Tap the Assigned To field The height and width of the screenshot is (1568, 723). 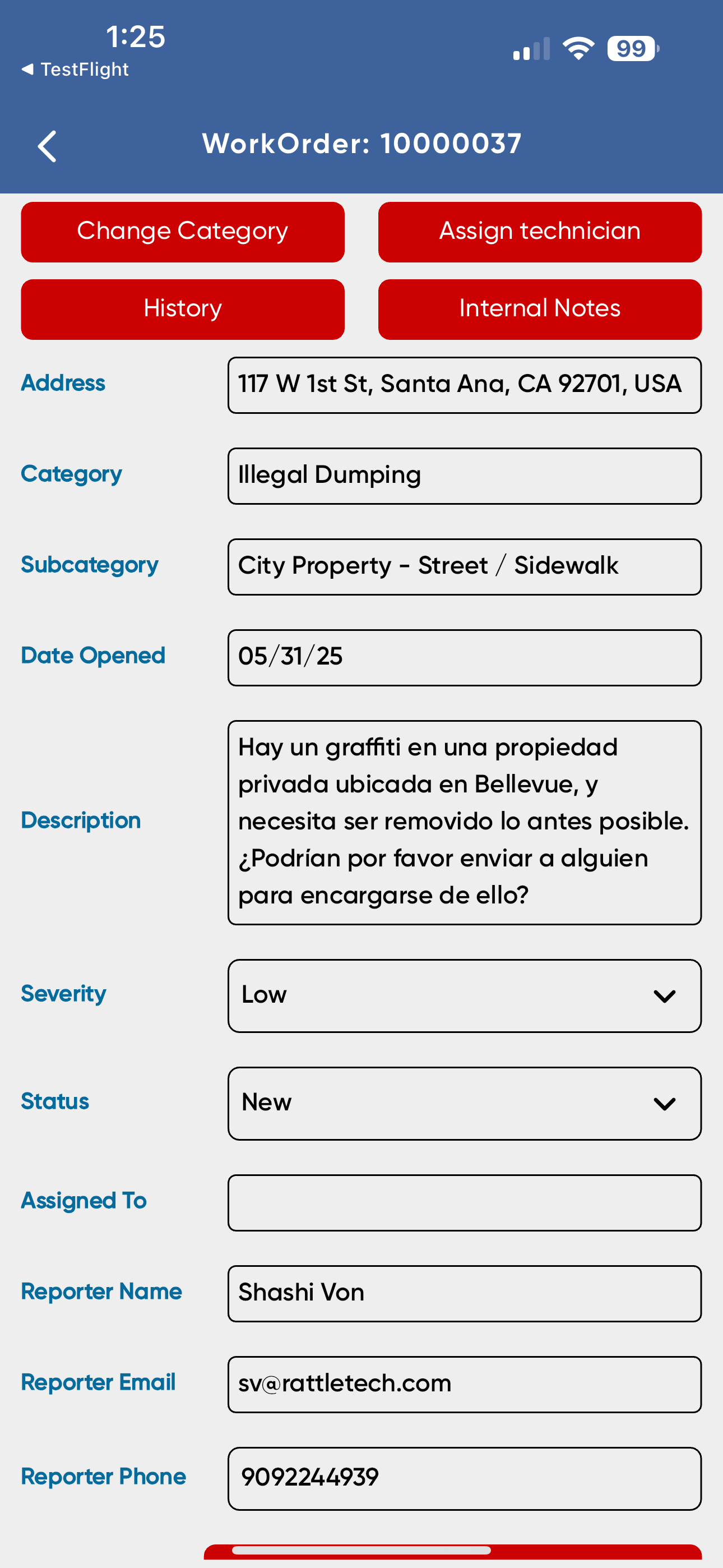click(465, 1203)
